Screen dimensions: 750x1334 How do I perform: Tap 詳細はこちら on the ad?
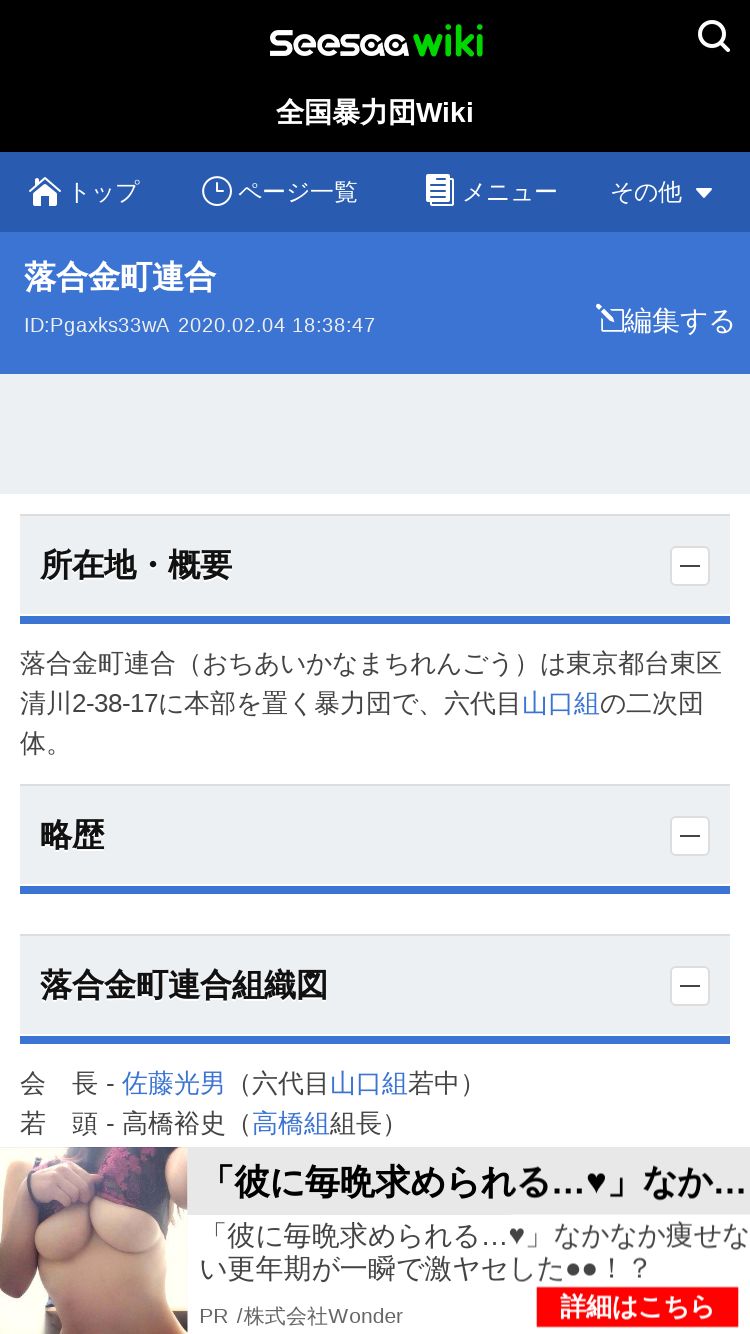tap(637, 1306)
